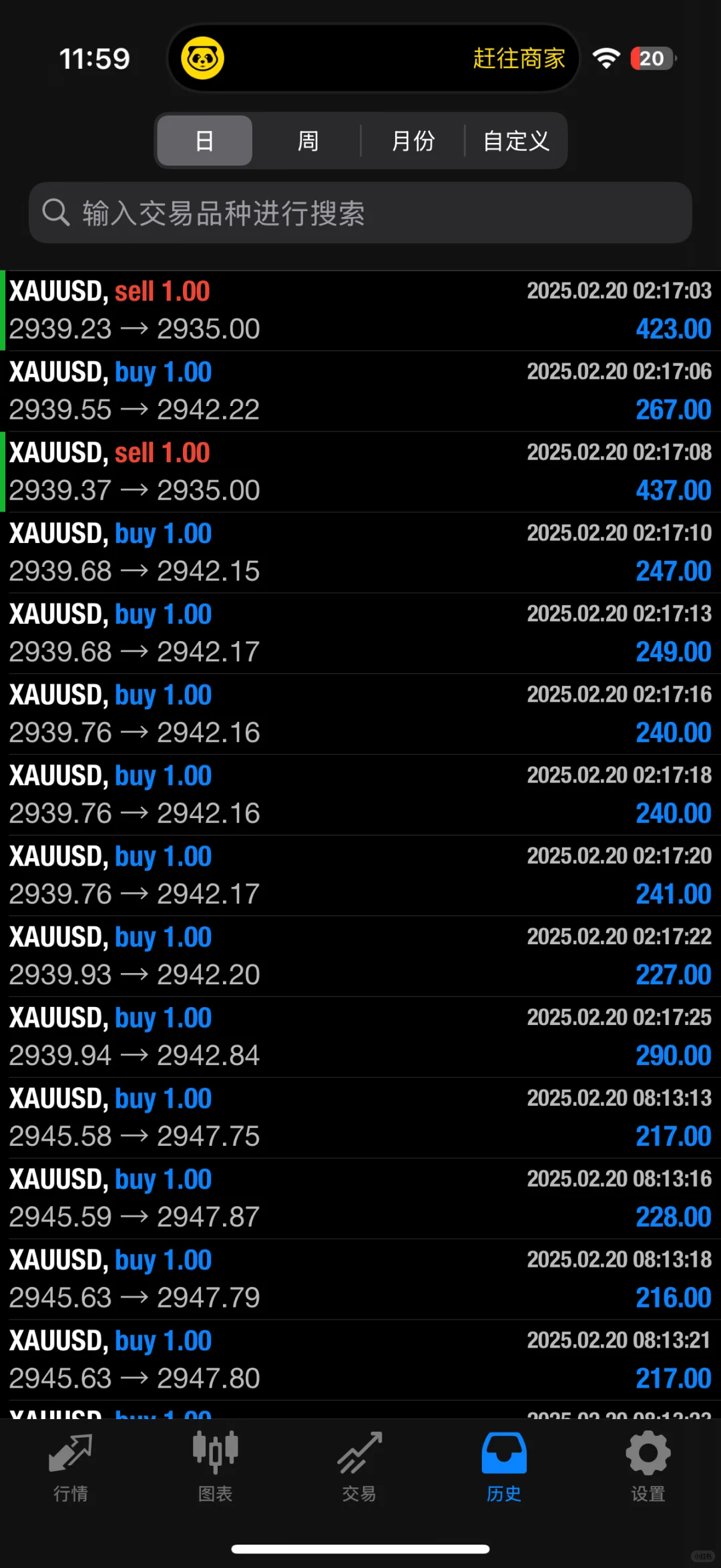Tap the 赶往商家 delivery status pill
Screen dimensions: 721x1568
(x=373, y=59)
